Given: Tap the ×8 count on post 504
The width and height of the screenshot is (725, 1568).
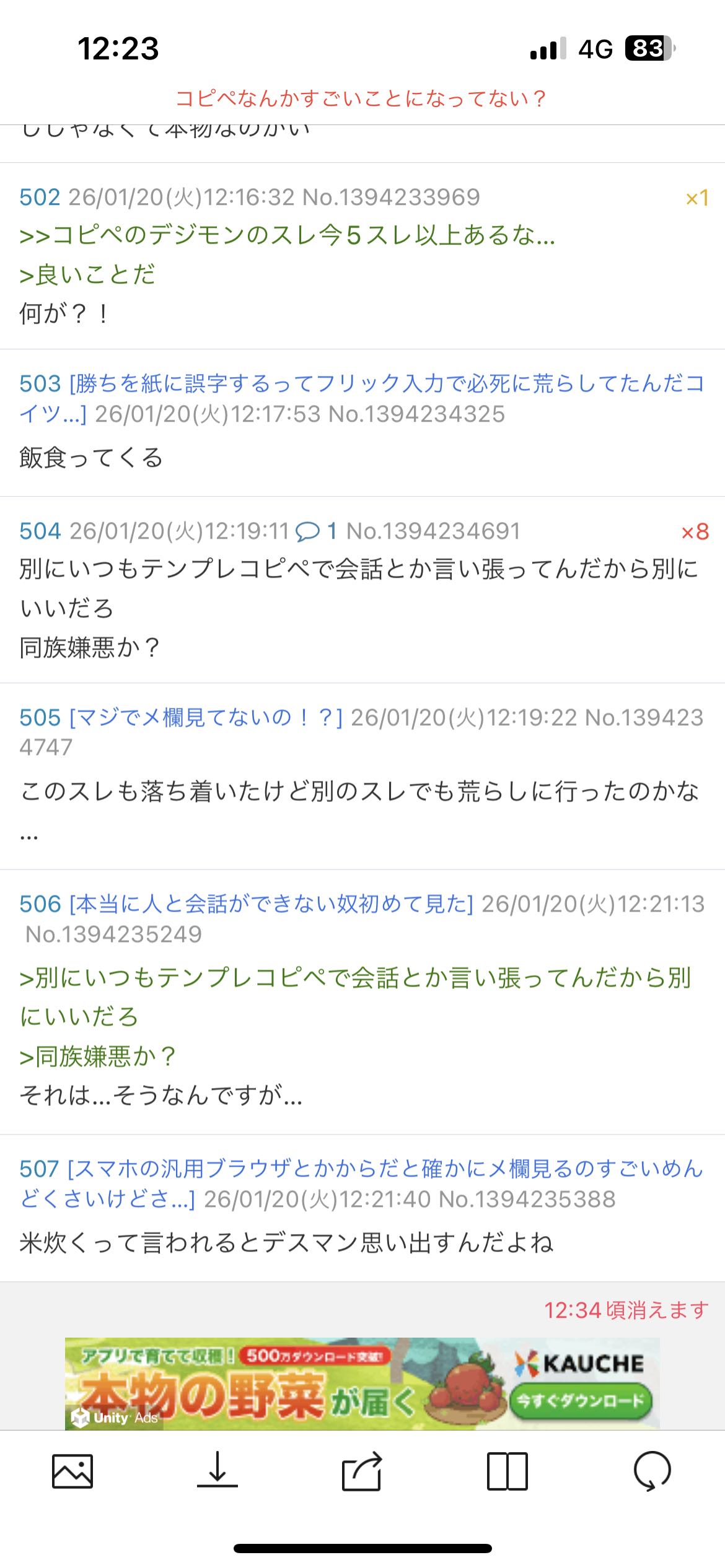Looking at the screenshot, I should coord(695,532).
